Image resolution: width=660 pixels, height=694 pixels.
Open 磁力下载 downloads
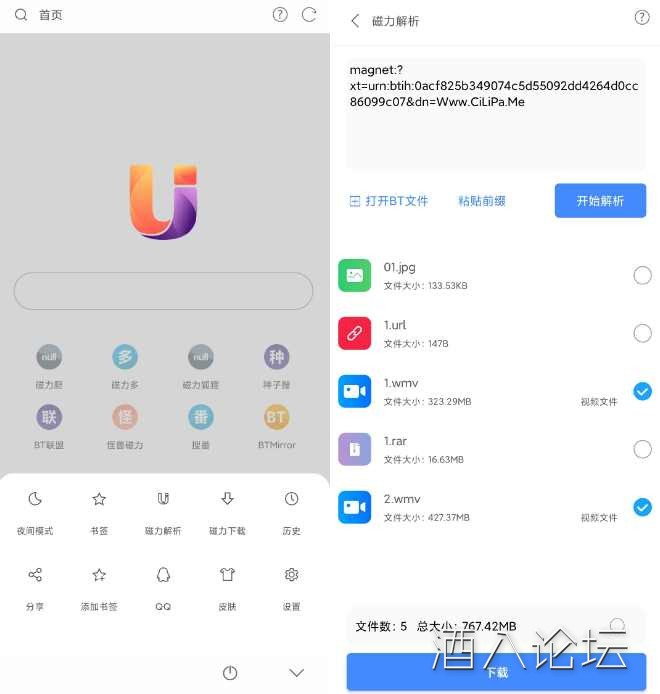(227, 510)
